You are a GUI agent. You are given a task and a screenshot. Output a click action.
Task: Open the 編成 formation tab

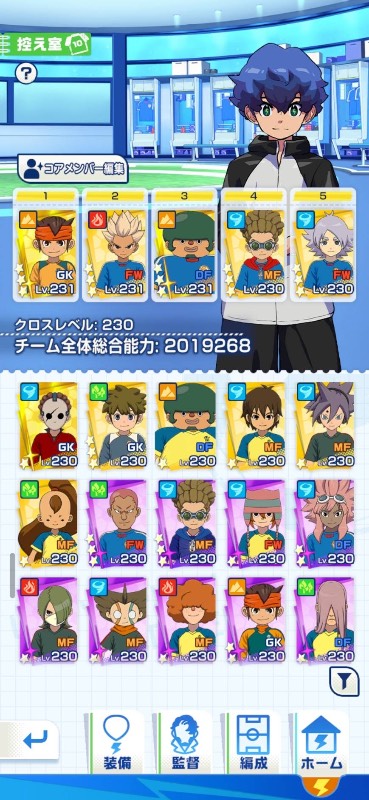[254, 743]
